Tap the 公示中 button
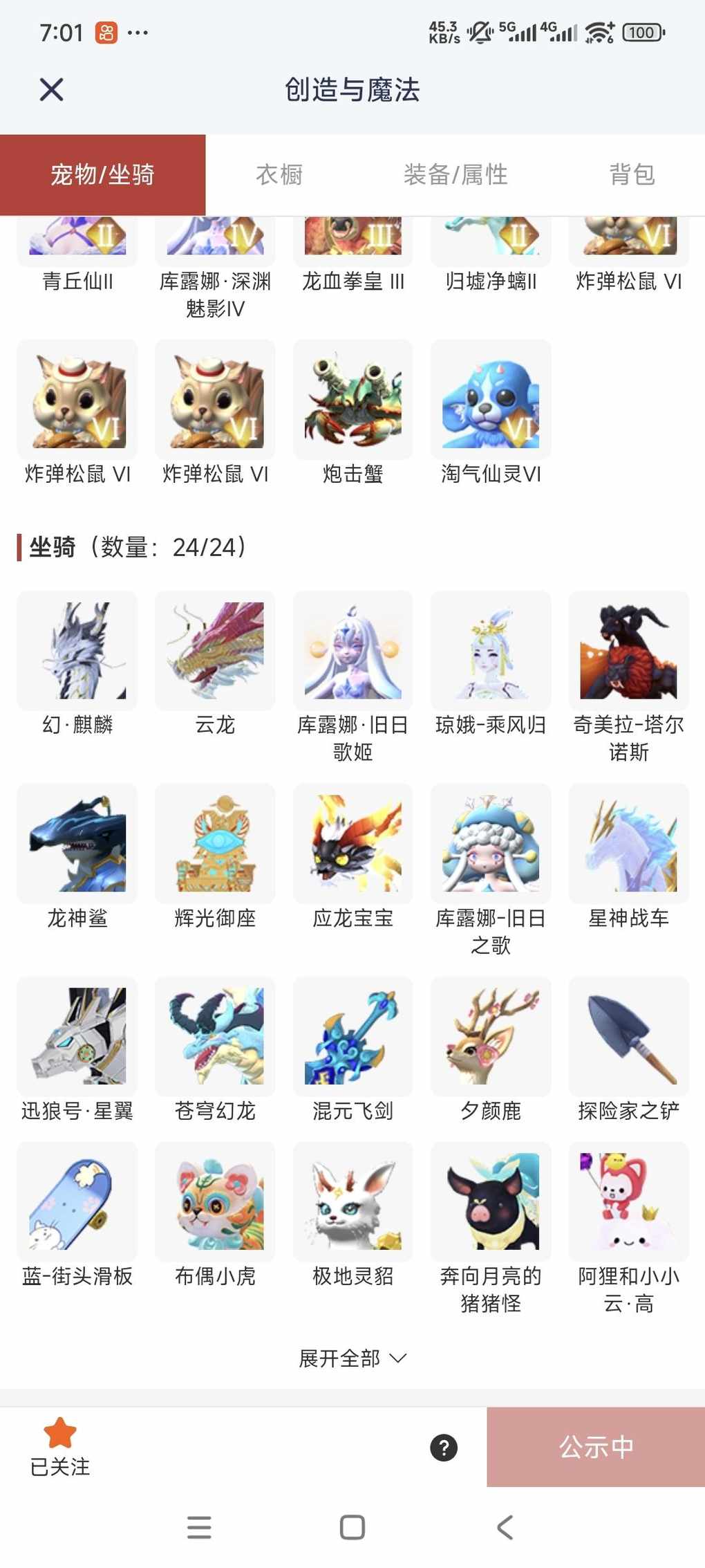Image resolution: width=705 pixels, height=1568 pixels. point(596,1447)
